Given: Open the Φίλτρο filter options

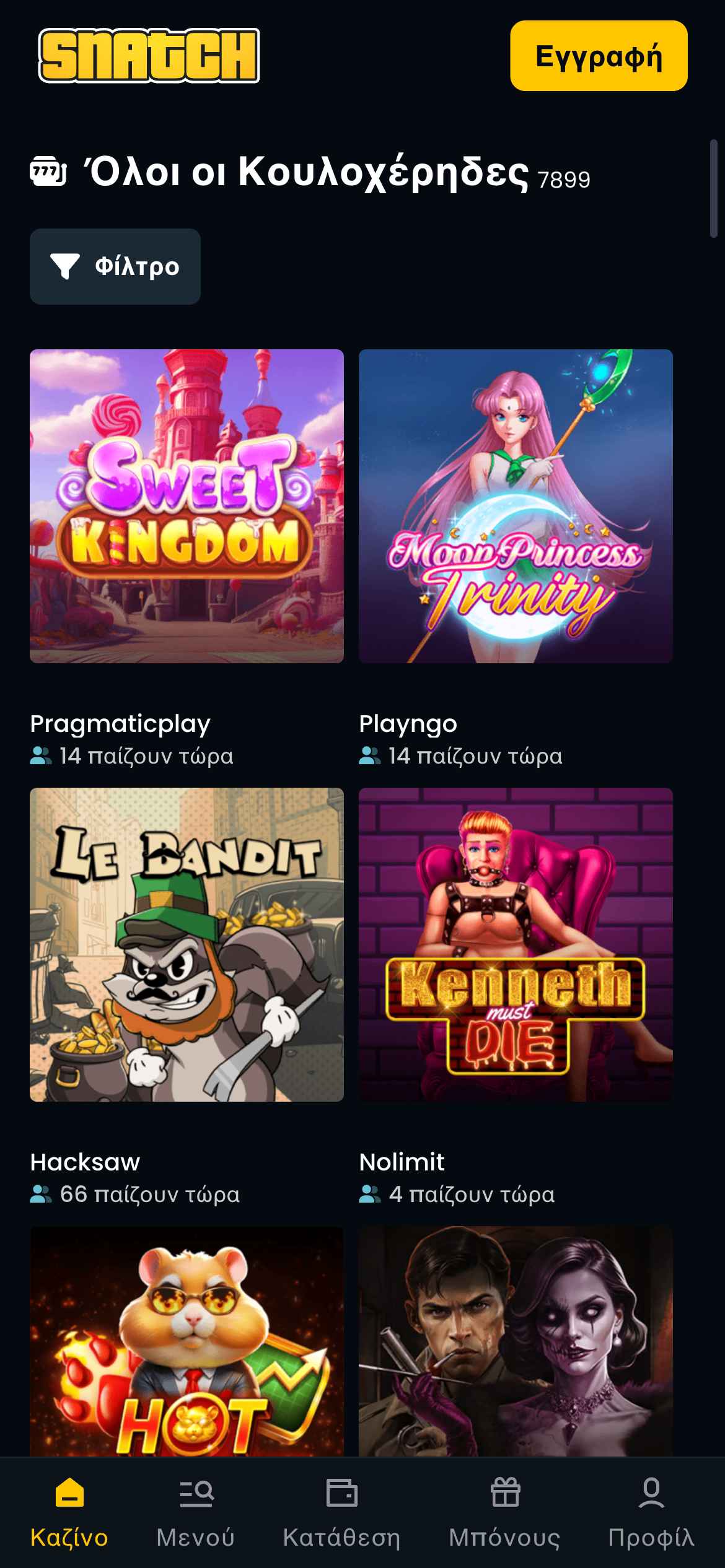Looking at the screenshot, I should 115,266.
